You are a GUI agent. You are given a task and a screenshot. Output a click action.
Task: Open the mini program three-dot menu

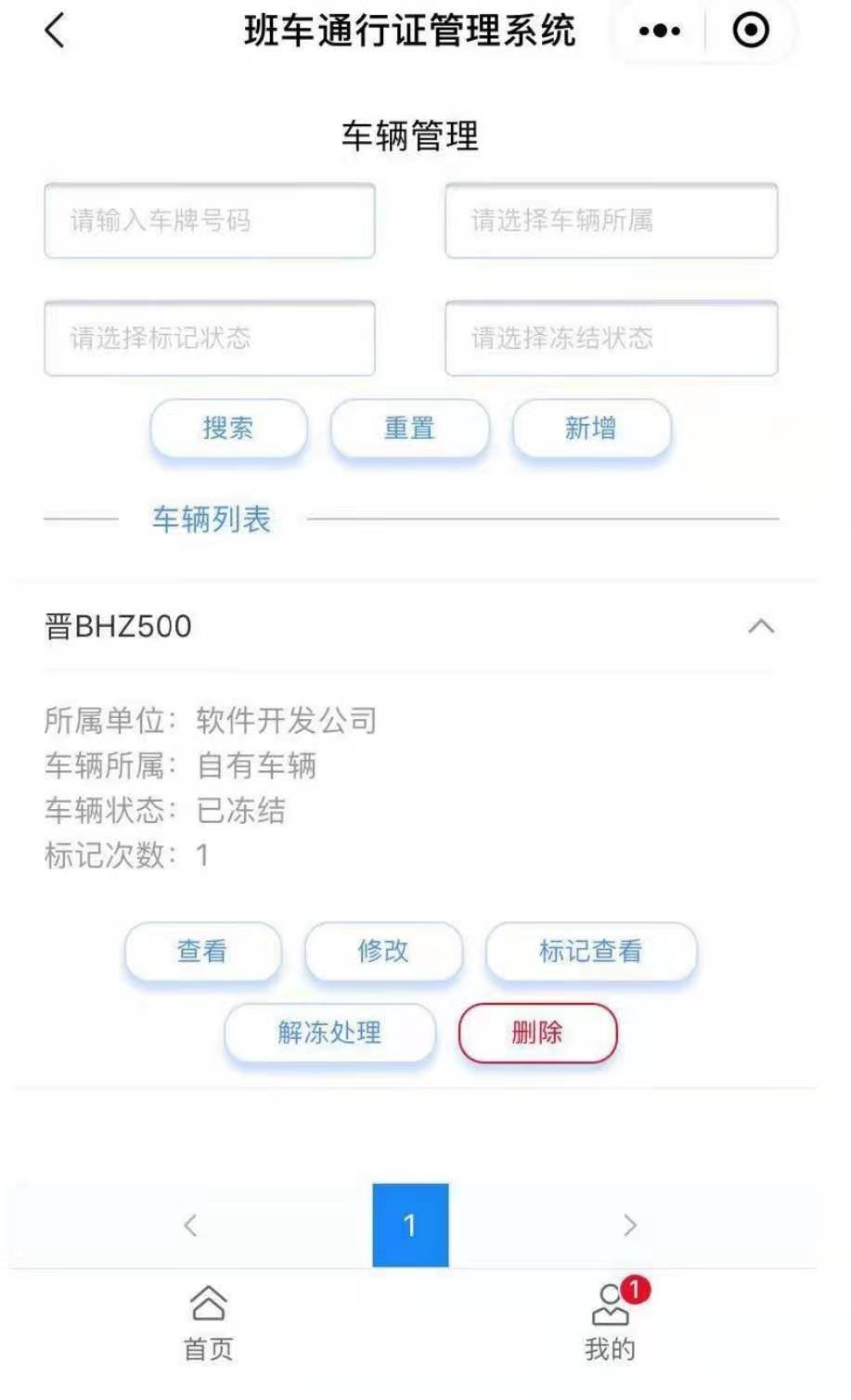(x=660, y=31)
